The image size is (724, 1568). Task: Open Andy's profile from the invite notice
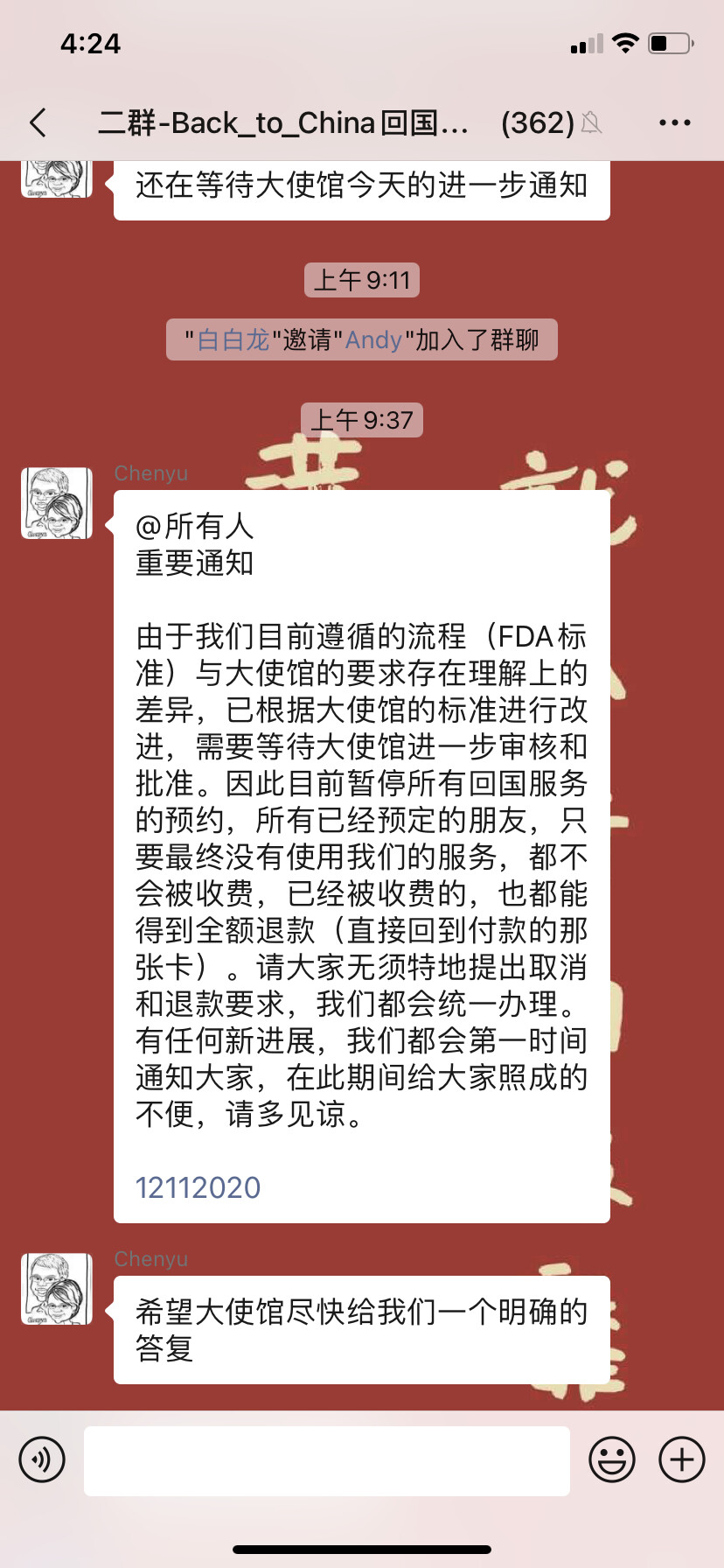(x=373, y=339)
